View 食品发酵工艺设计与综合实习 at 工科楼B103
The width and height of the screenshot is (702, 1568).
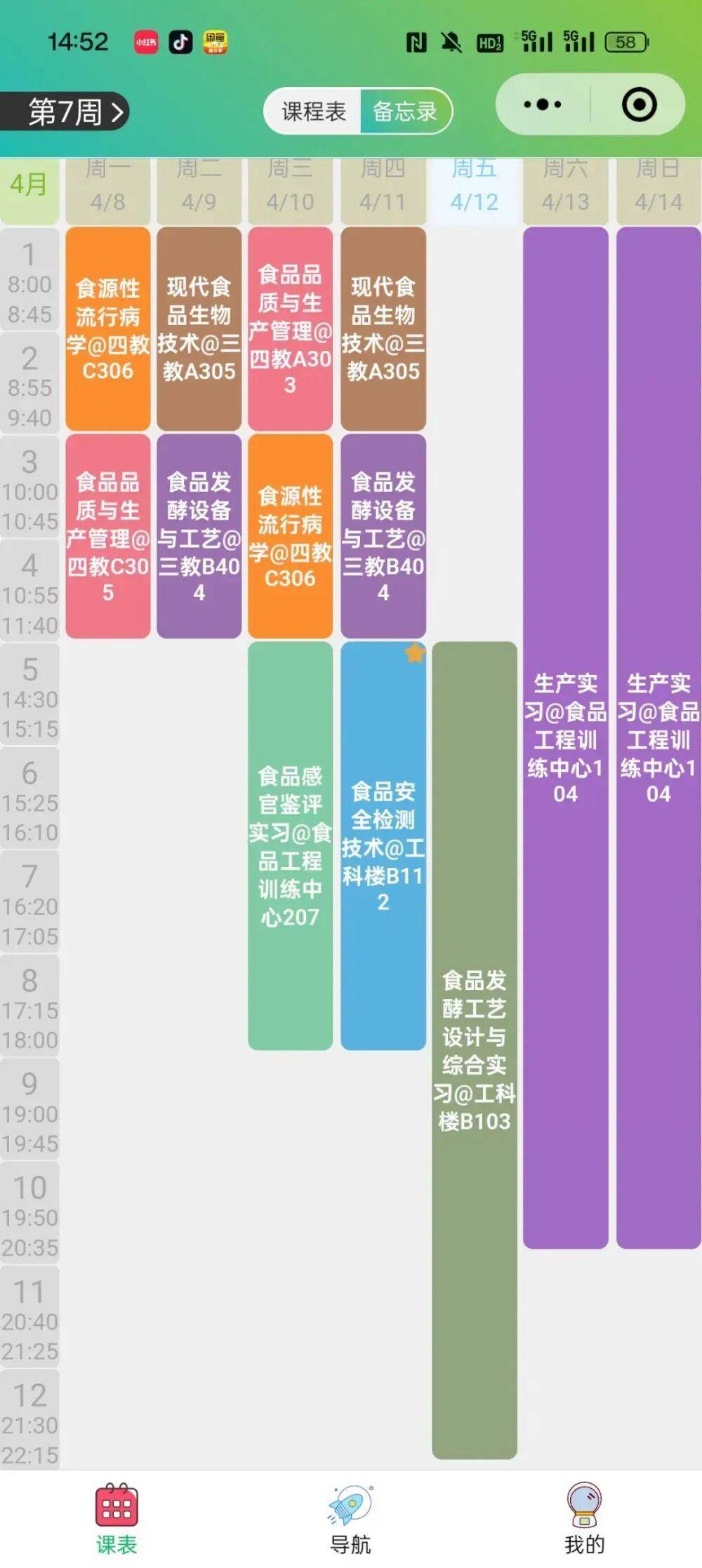pyautogui.click(x=475, y=1049)
